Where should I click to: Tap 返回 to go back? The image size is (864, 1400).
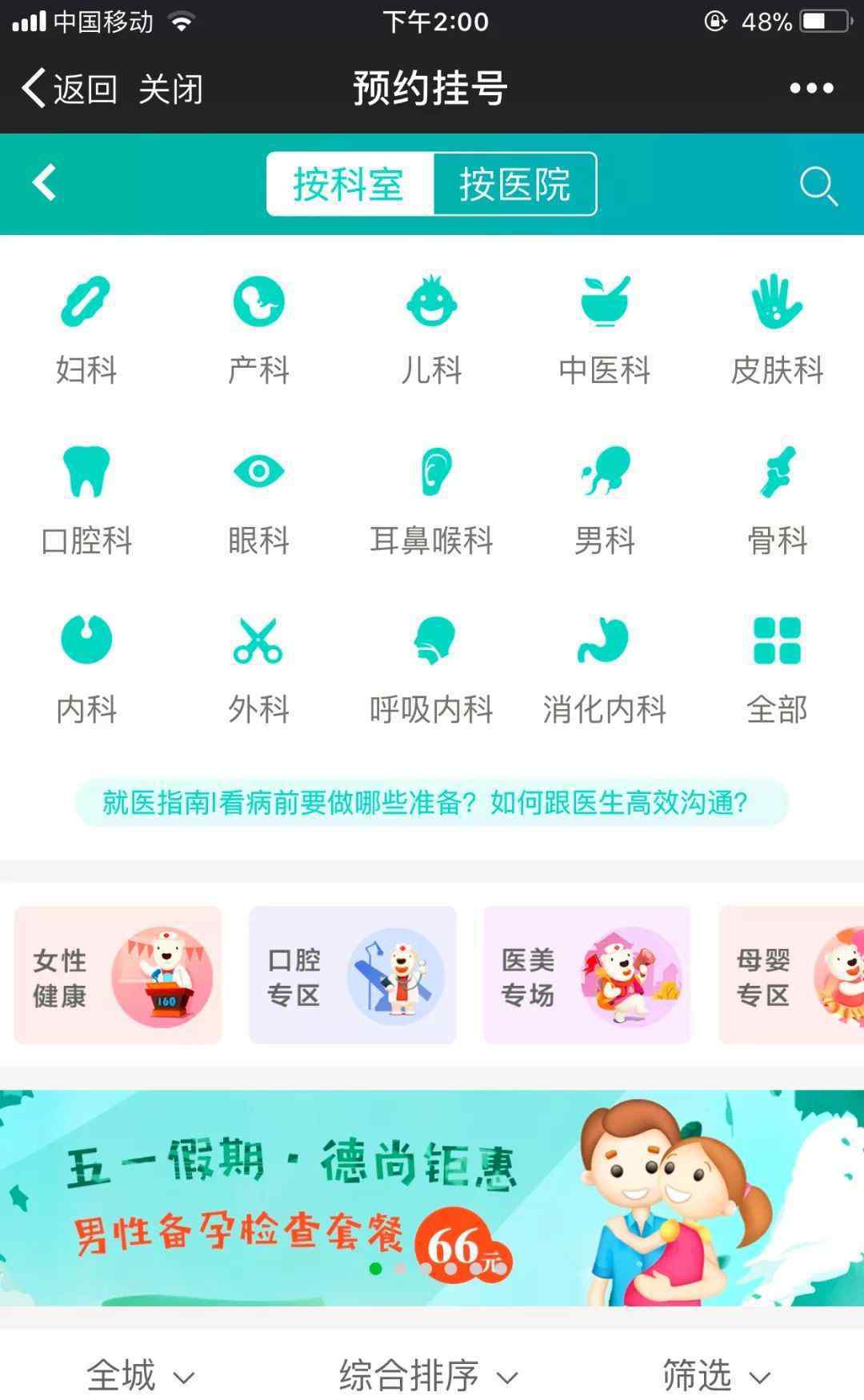coord(70,88)
